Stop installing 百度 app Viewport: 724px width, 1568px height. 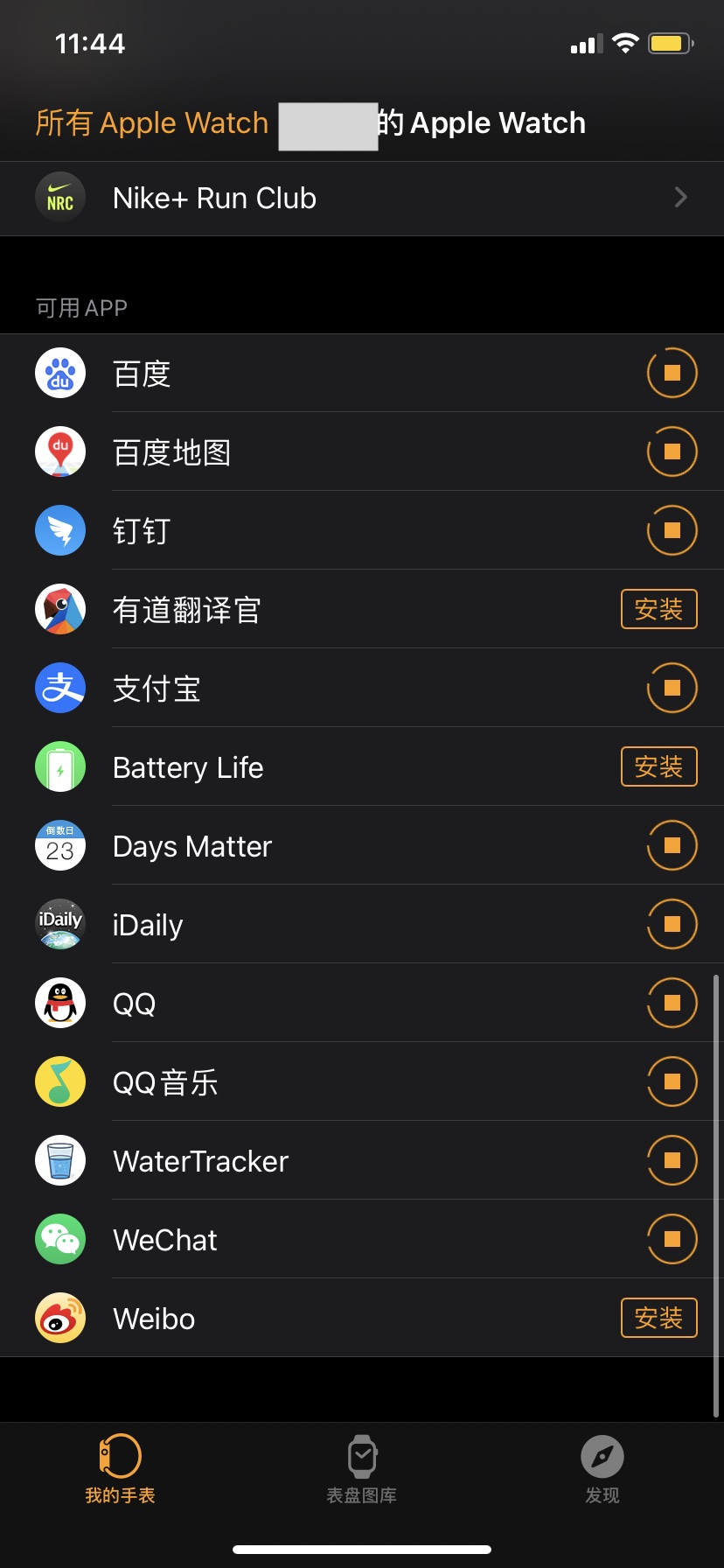[x=672, y=374]
